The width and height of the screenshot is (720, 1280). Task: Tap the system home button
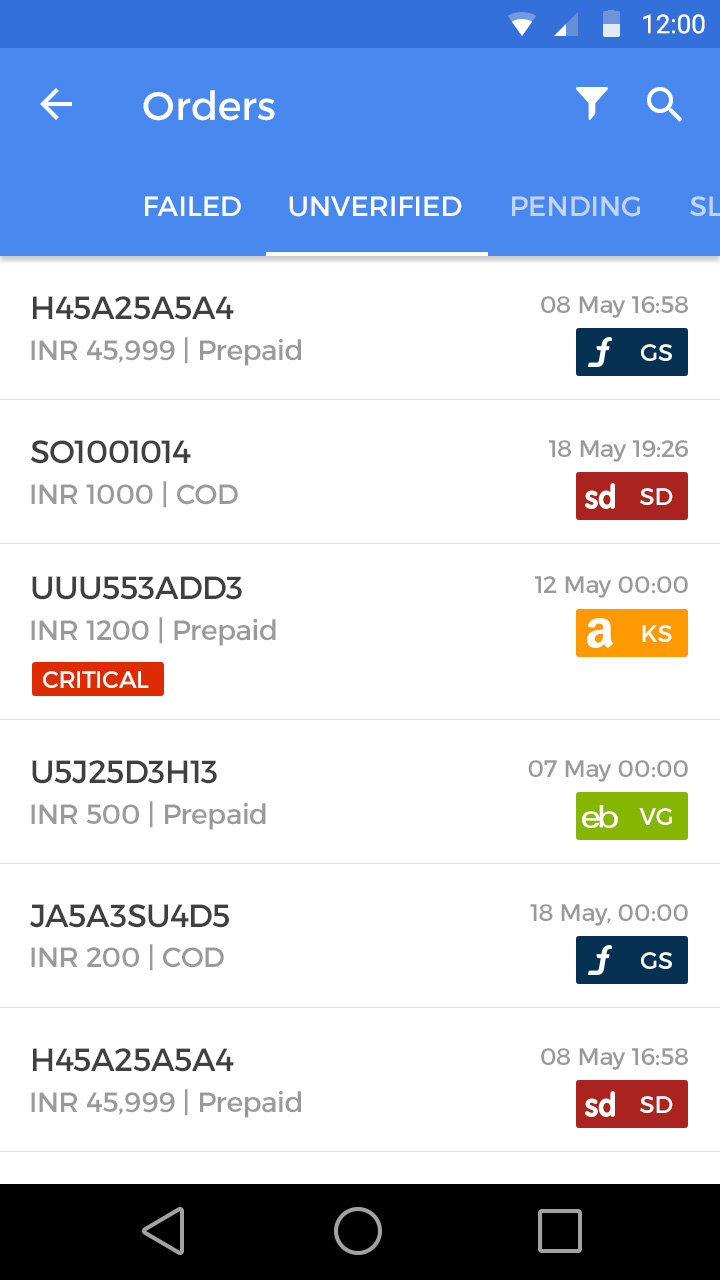pos(358,1231)
